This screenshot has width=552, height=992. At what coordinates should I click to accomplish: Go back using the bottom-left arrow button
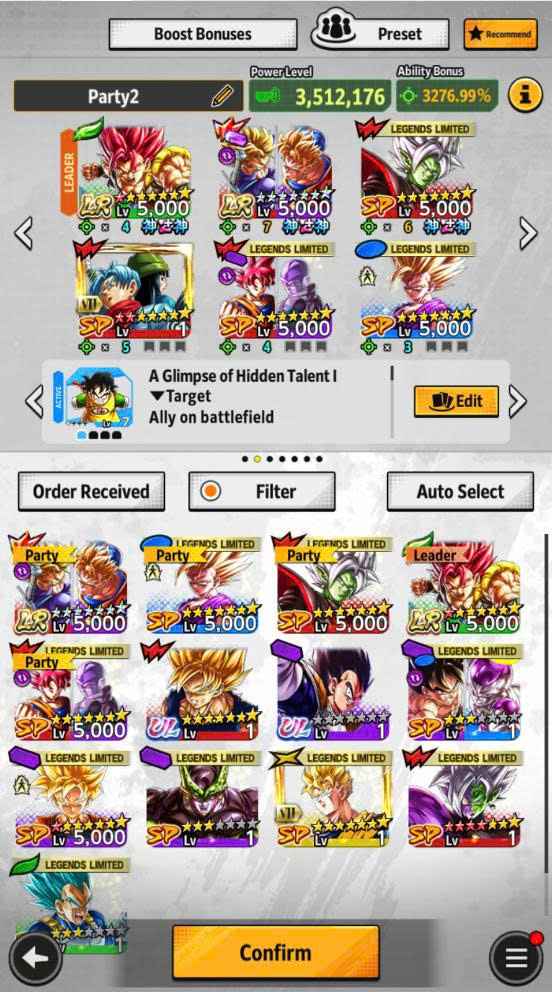(x=35, y=958)
